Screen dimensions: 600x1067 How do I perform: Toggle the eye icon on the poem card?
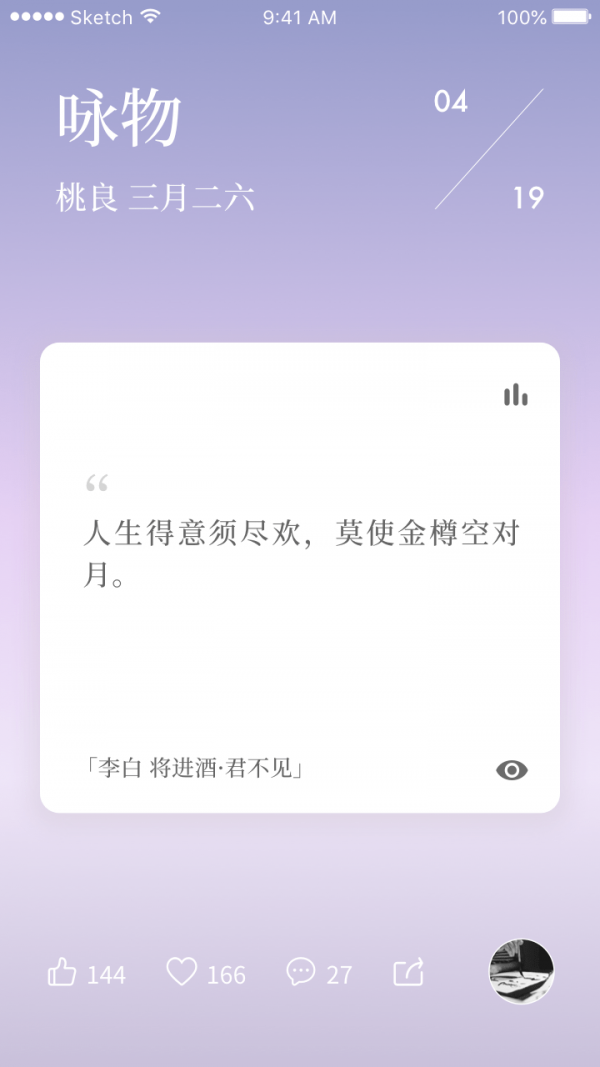click(511, 770)
